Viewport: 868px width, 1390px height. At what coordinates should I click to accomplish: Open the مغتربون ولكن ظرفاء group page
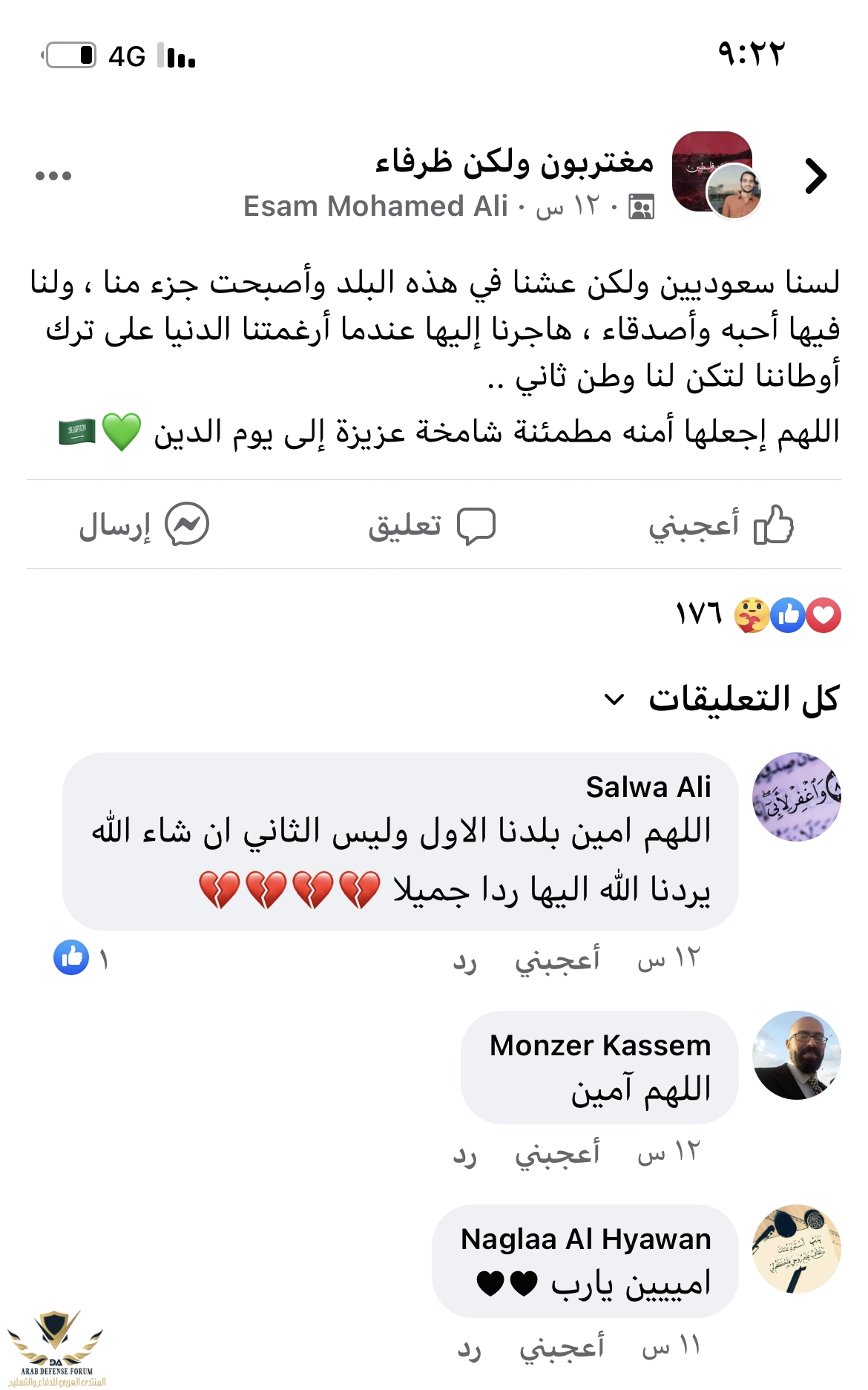click(514, 162)
